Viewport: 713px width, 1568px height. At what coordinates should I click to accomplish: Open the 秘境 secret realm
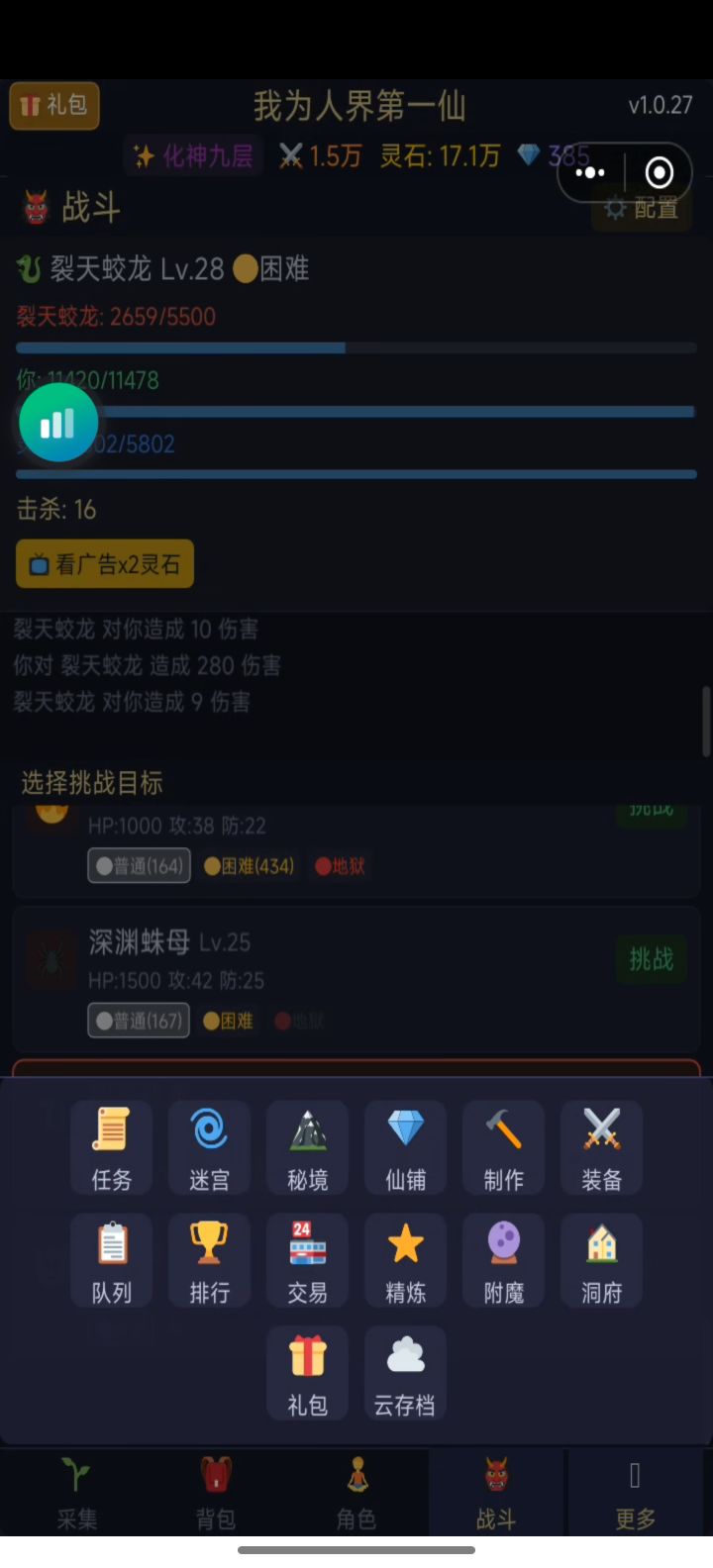pos(307,1148)
